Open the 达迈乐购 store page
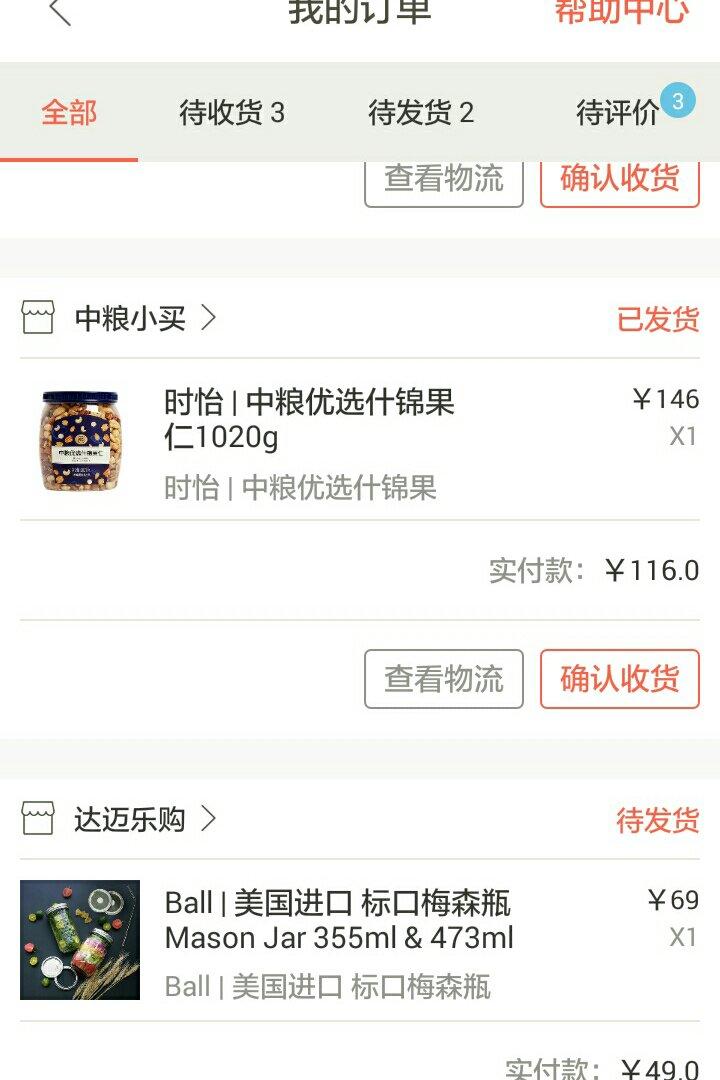This screenshot has width=720, height=1080. tap(130, 820)
